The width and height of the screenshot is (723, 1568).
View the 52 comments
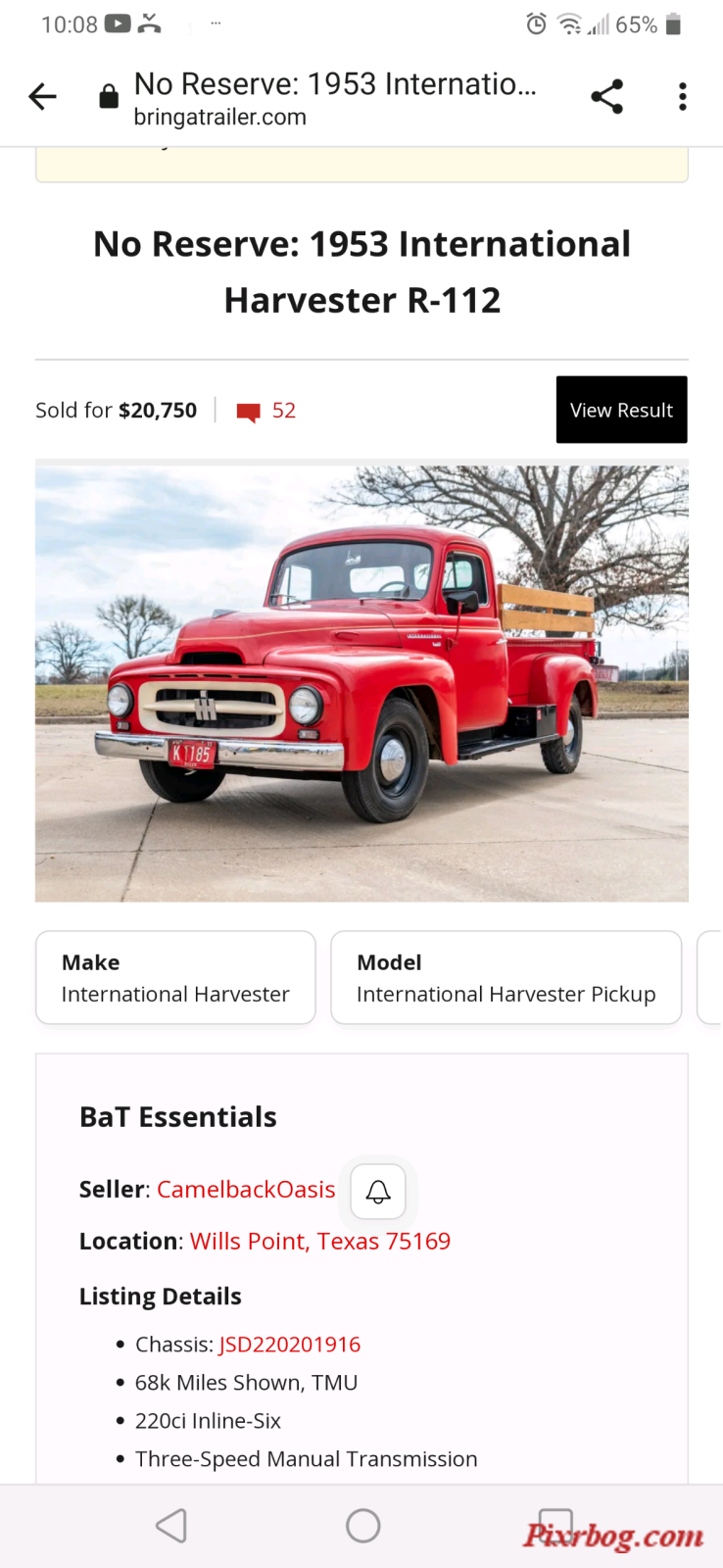pos(266,411)
